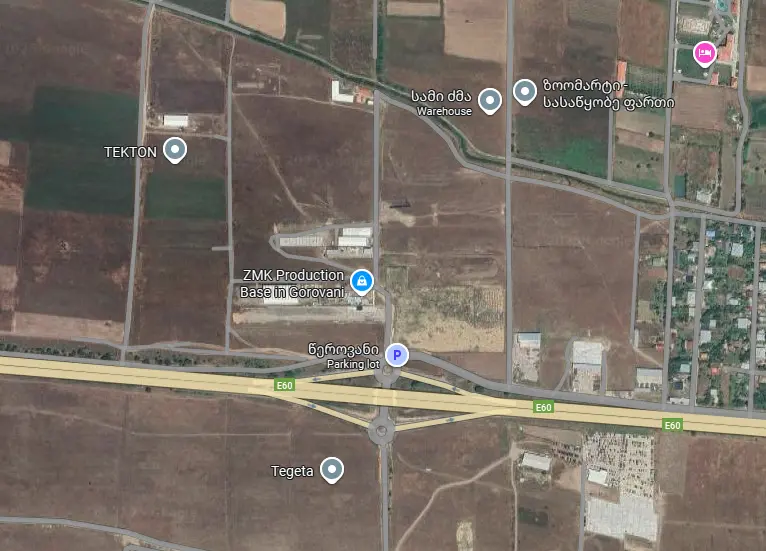The width and height of the screenshot is (766, 551).
Task: Tap the pink hotel marker
Action: coord(704,52)
